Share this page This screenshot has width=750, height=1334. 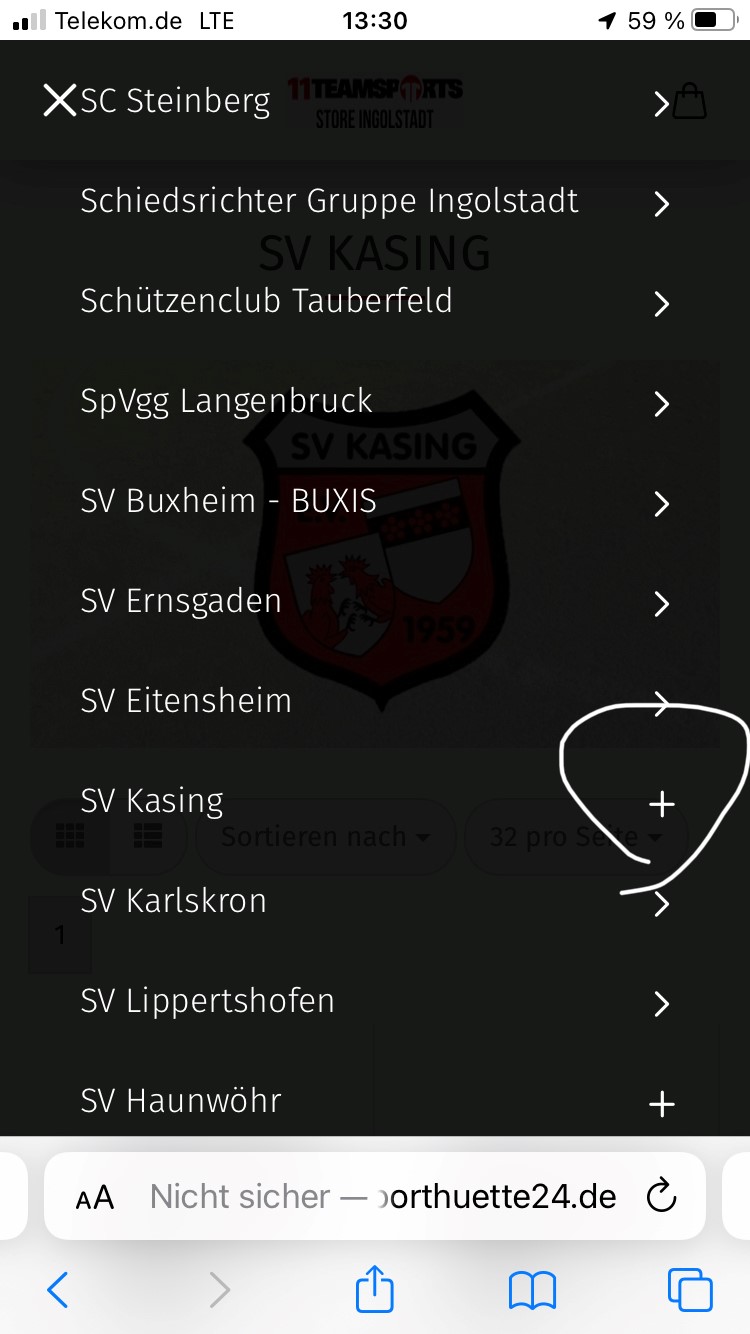click(375, 1288)
